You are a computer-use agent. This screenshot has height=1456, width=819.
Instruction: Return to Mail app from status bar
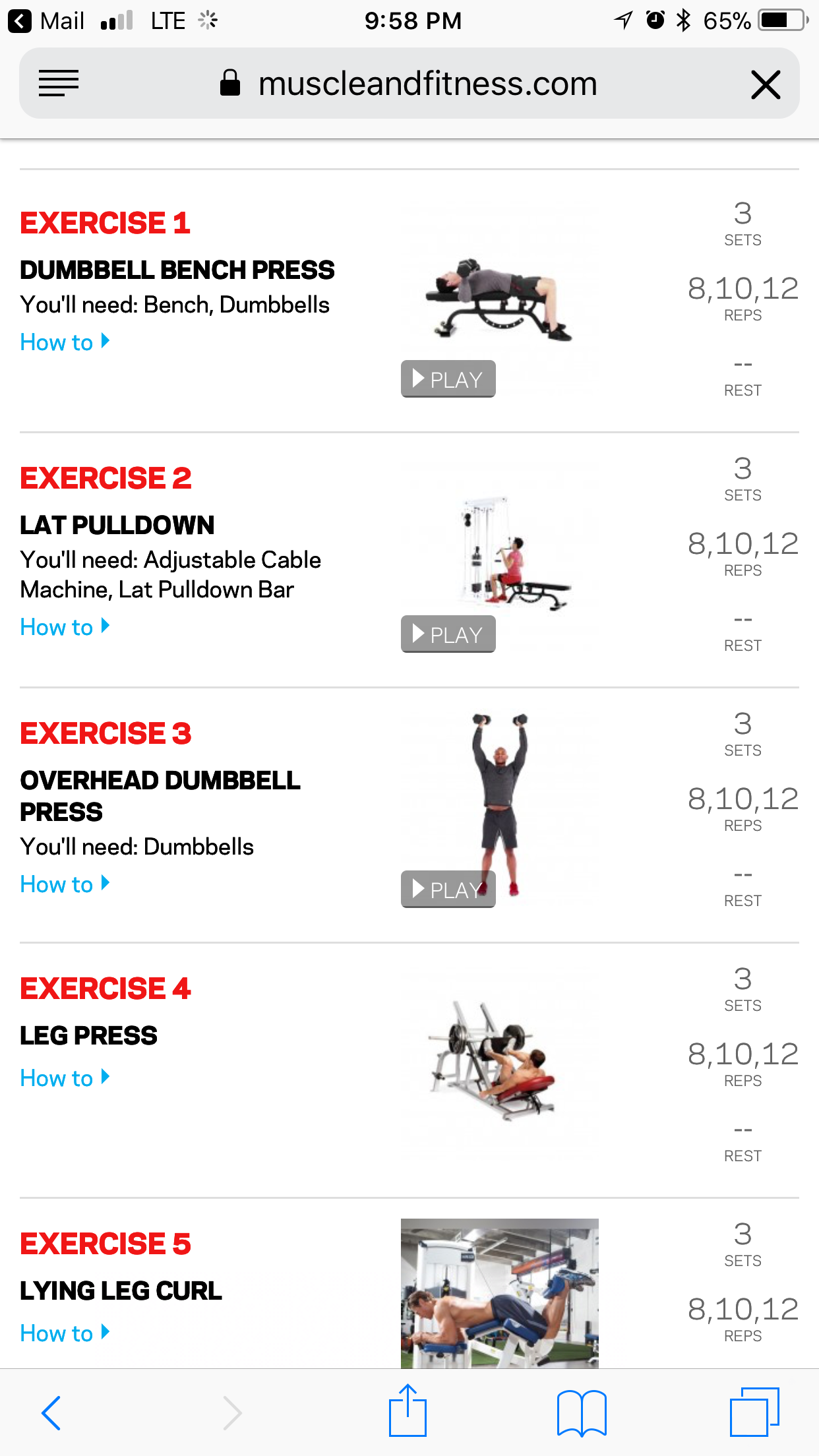pos(46,21)
